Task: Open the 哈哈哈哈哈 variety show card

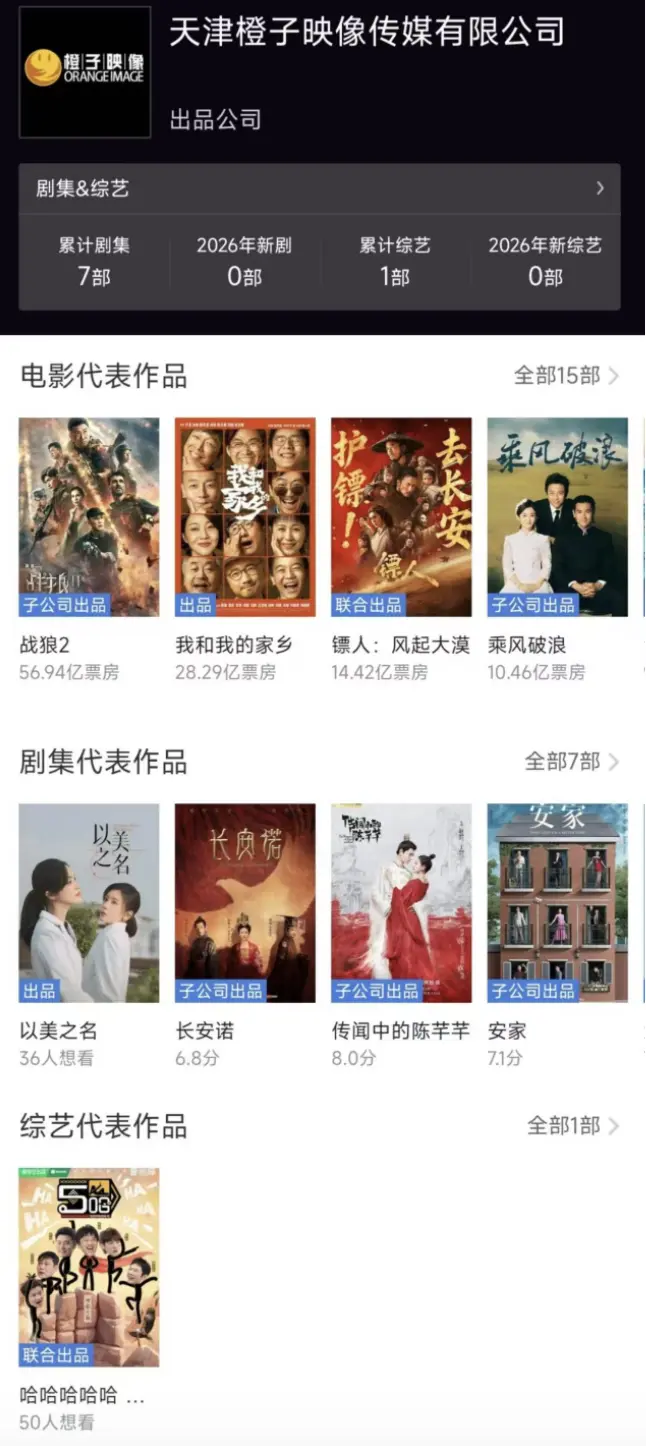Action: [89, 1266]
